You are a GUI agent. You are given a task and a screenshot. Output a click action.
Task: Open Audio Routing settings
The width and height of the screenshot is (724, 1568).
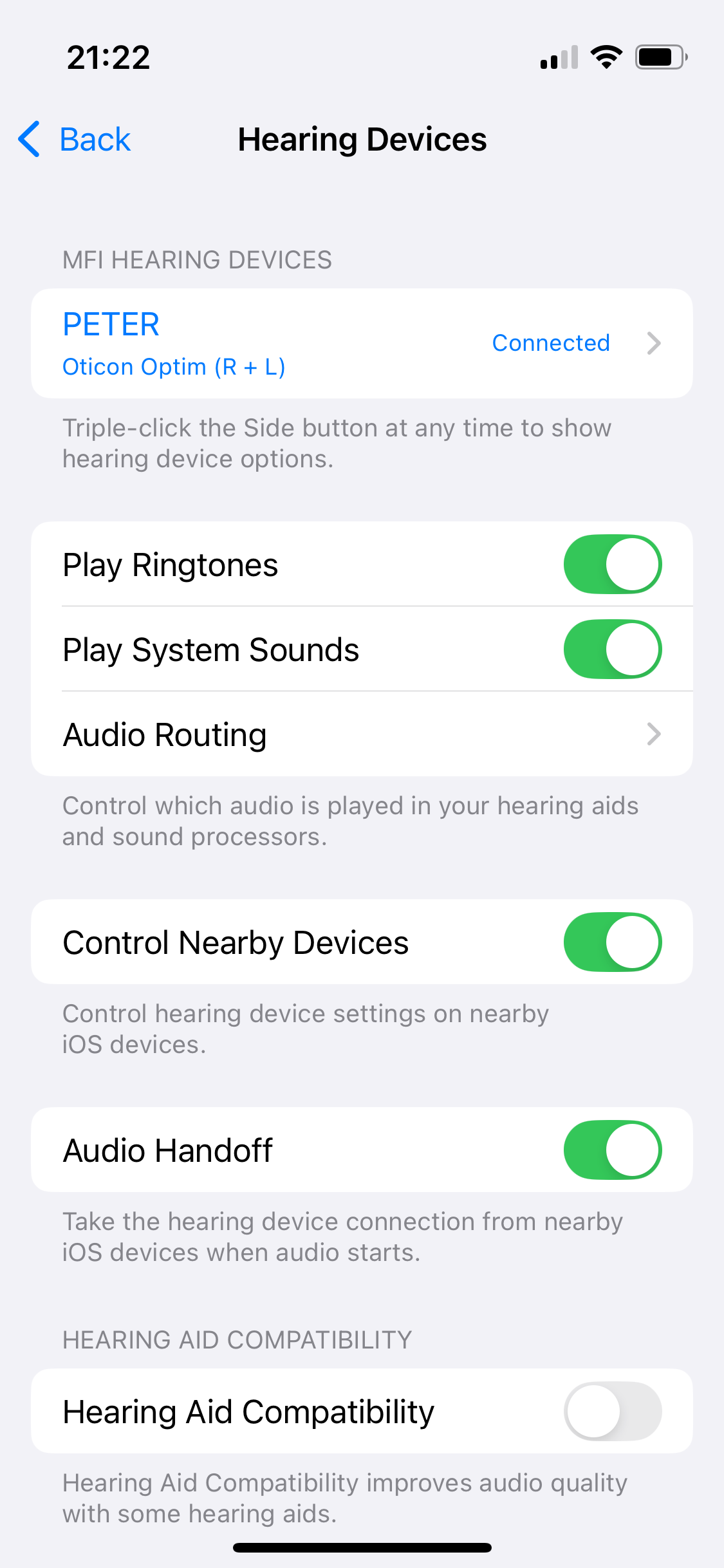(x=362, y=734)
